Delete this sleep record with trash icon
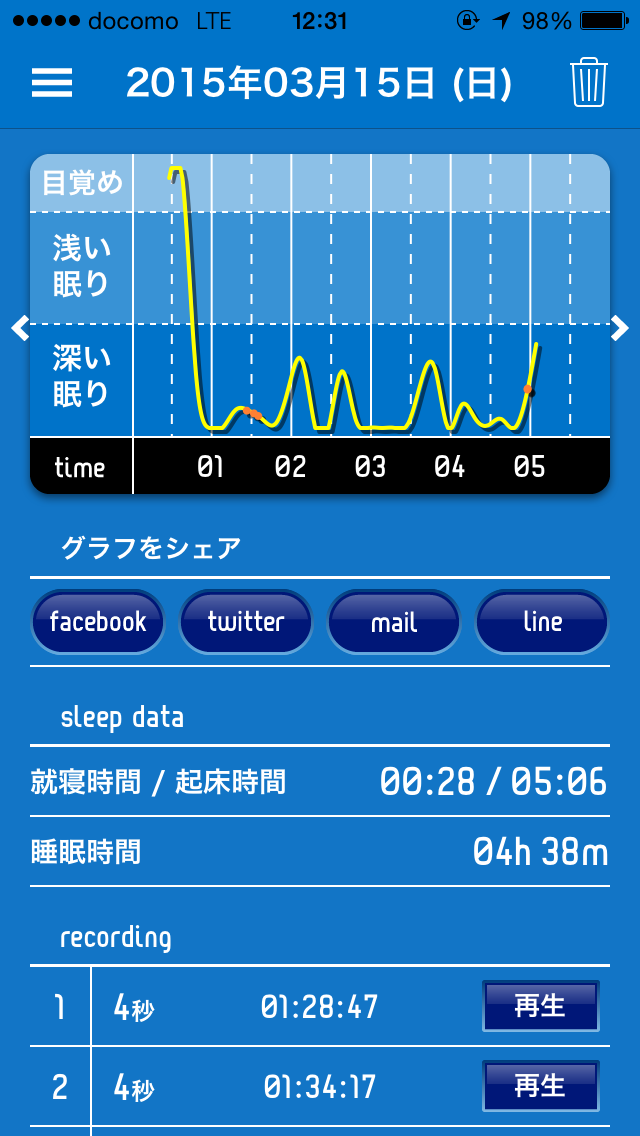The image size is (640, 1136). 589,82
